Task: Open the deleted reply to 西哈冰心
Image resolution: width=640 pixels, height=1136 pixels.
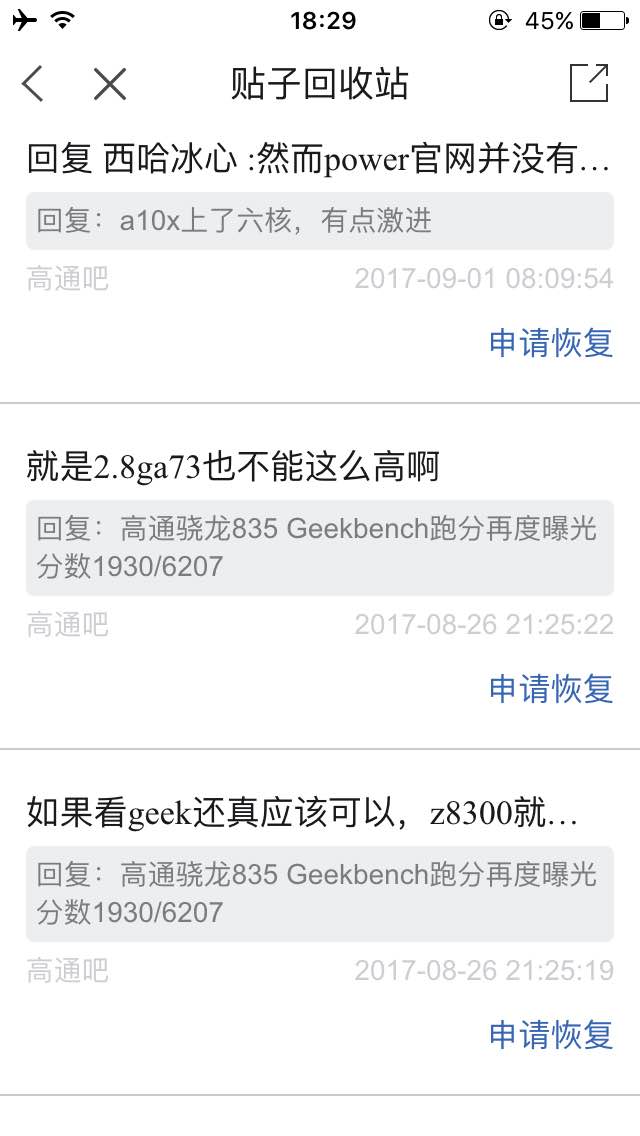Action: pyautogui.click(x=318, y=160)
